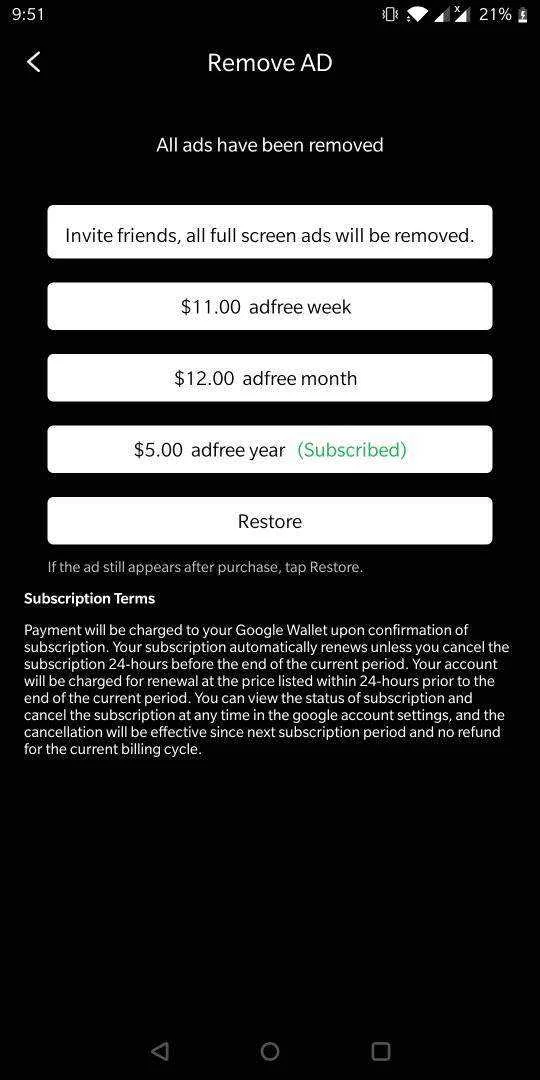Image resolution: width=540 pixels, height=1080 pixels.
Task: Tap the Invite friends button
Action: click(270, 232)
